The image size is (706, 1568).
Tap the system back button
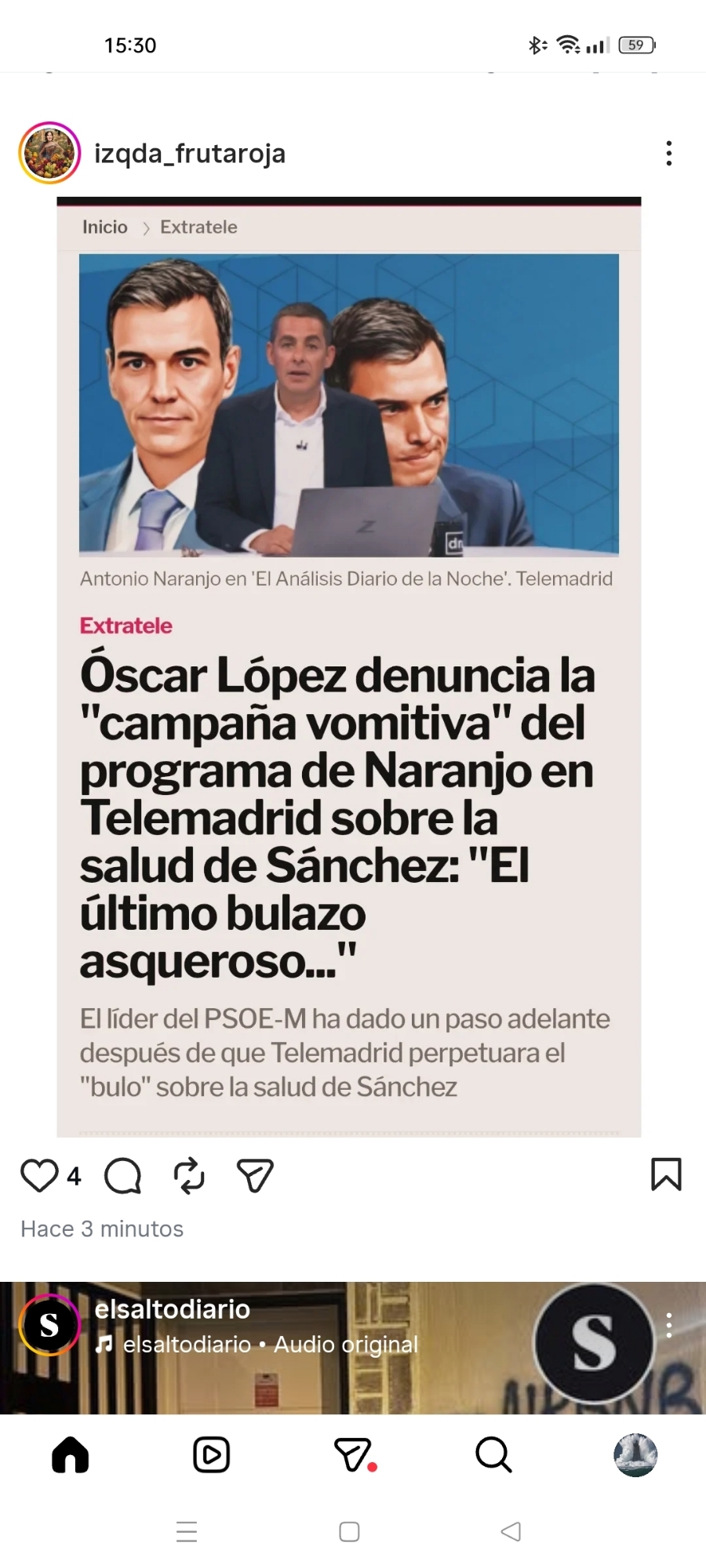[511, 1531]
